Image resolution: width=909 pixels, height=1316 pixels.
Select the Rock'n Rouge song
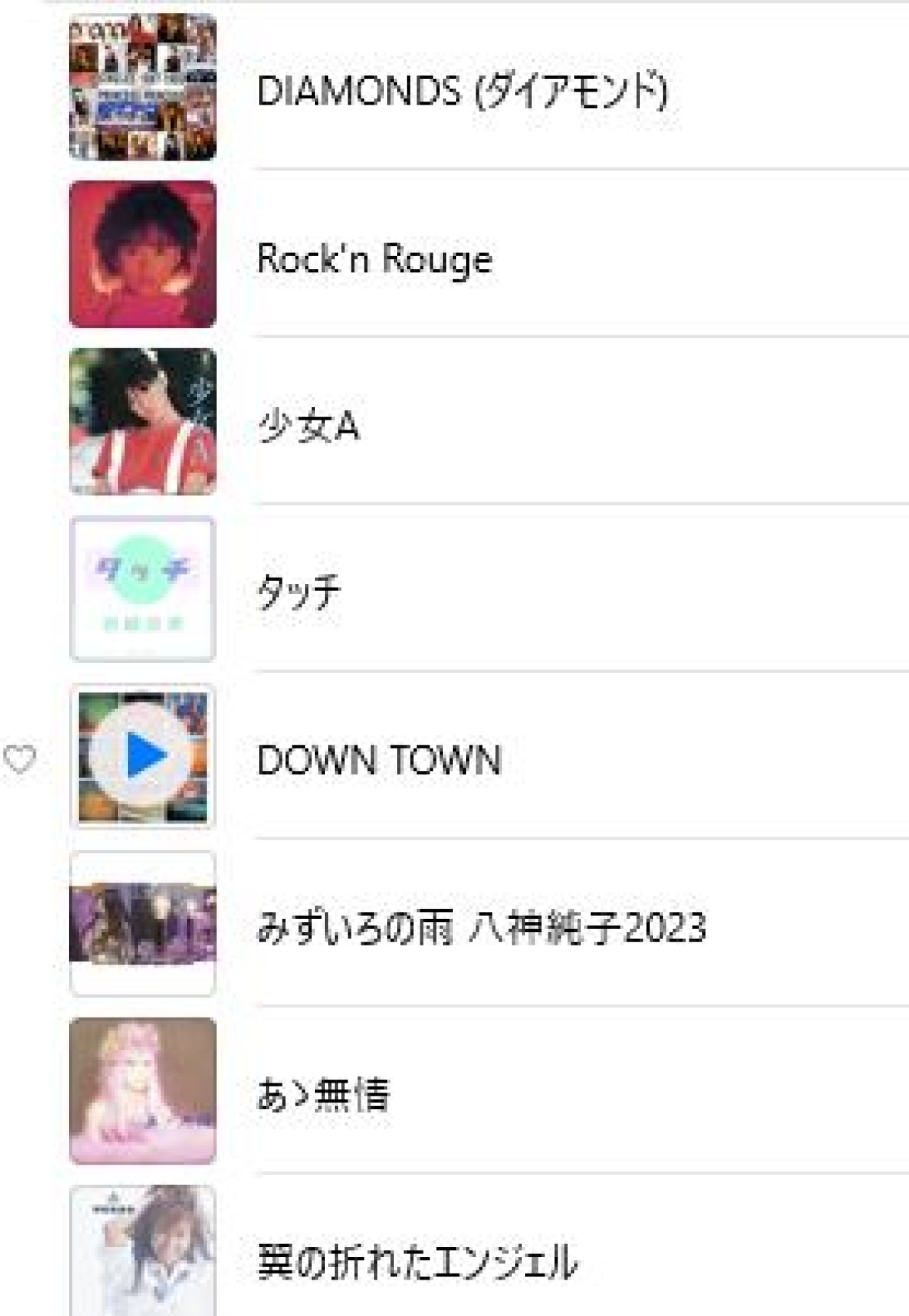(375, 259)
